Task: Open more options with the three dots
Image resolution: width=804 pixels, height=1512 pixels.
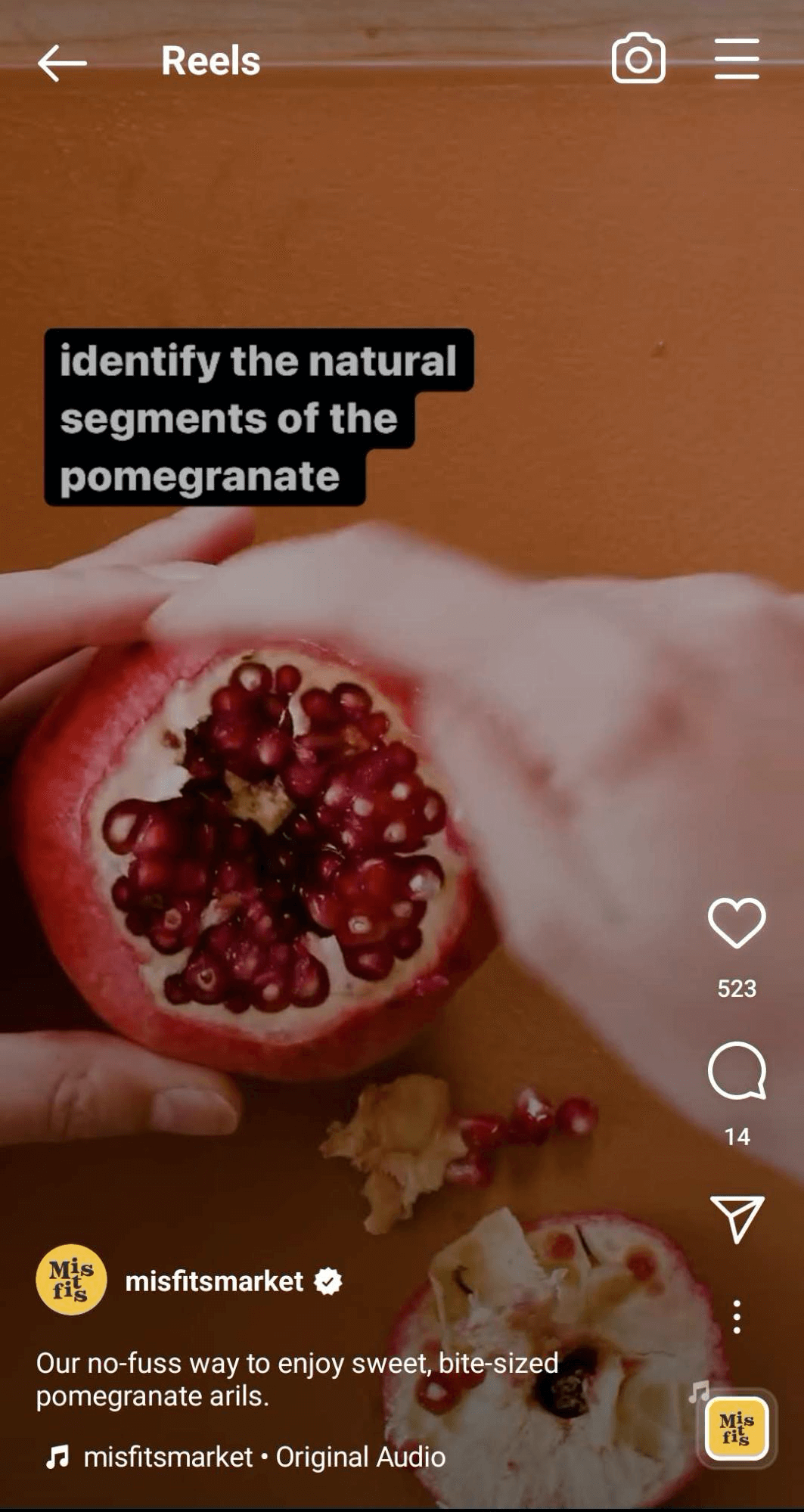Action: 736,1317
